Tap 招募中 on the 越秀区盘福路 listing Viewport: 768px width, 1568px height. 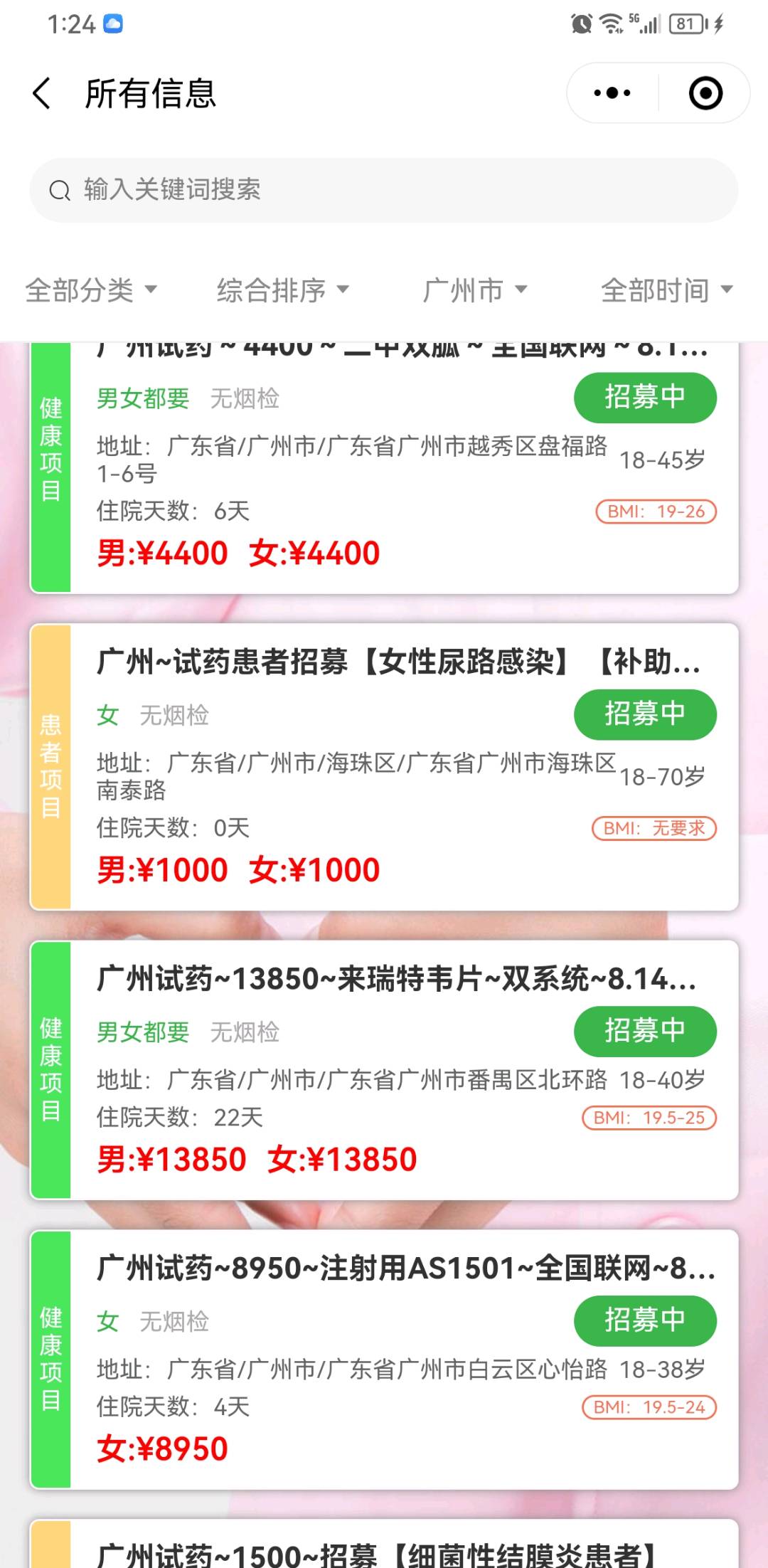[x=644, y=397]
